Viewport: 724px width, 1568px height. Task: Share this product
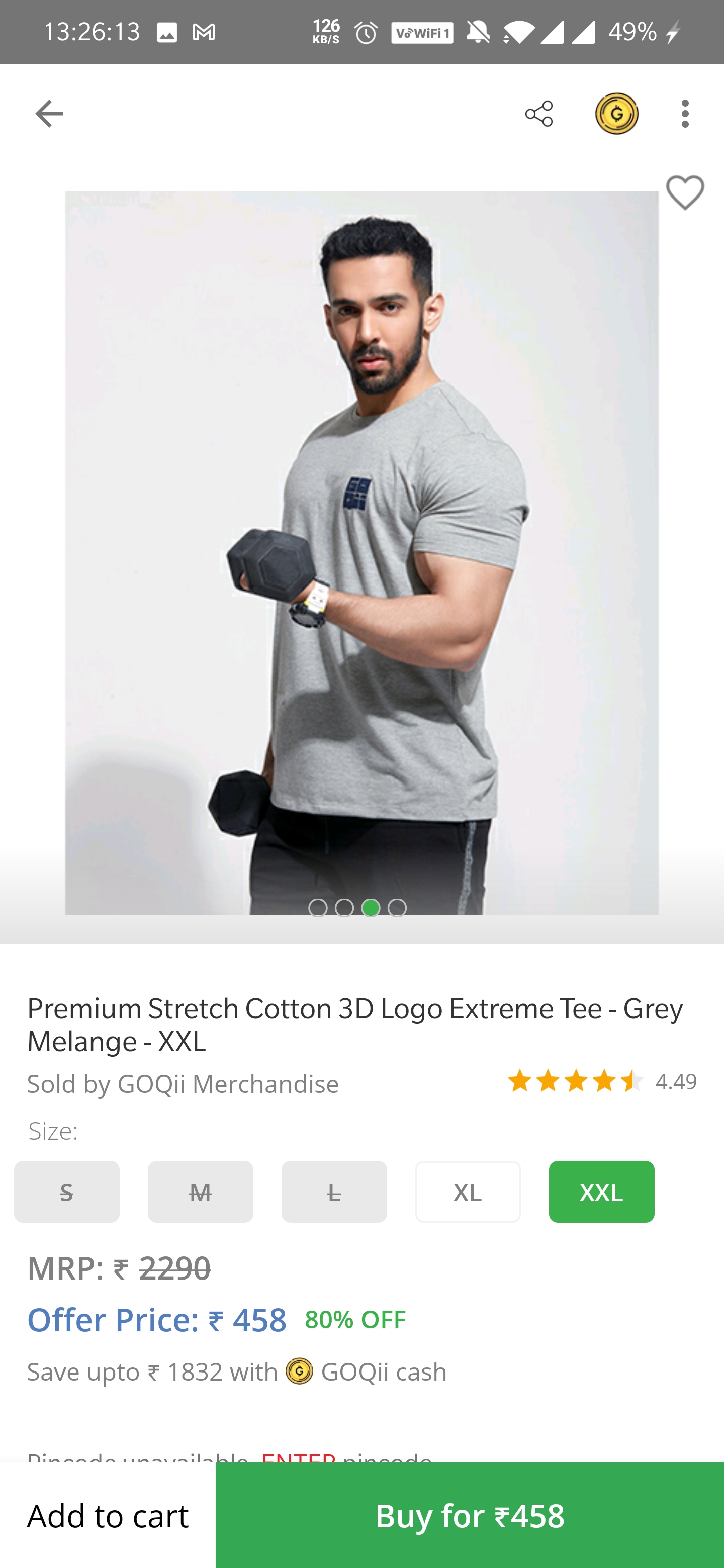coord(539,114)
